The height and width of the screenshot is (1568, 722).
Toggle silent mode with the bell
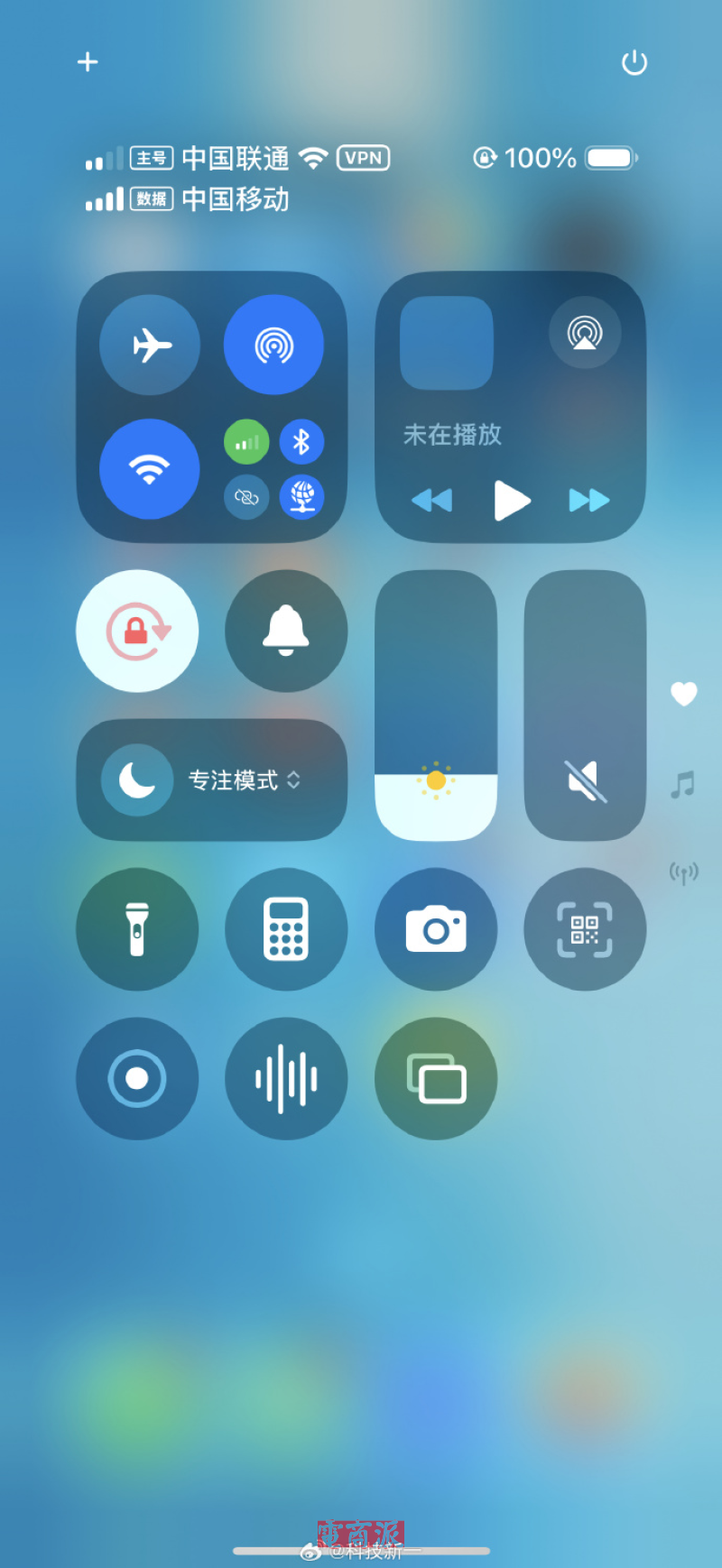(x=286, y=632)
